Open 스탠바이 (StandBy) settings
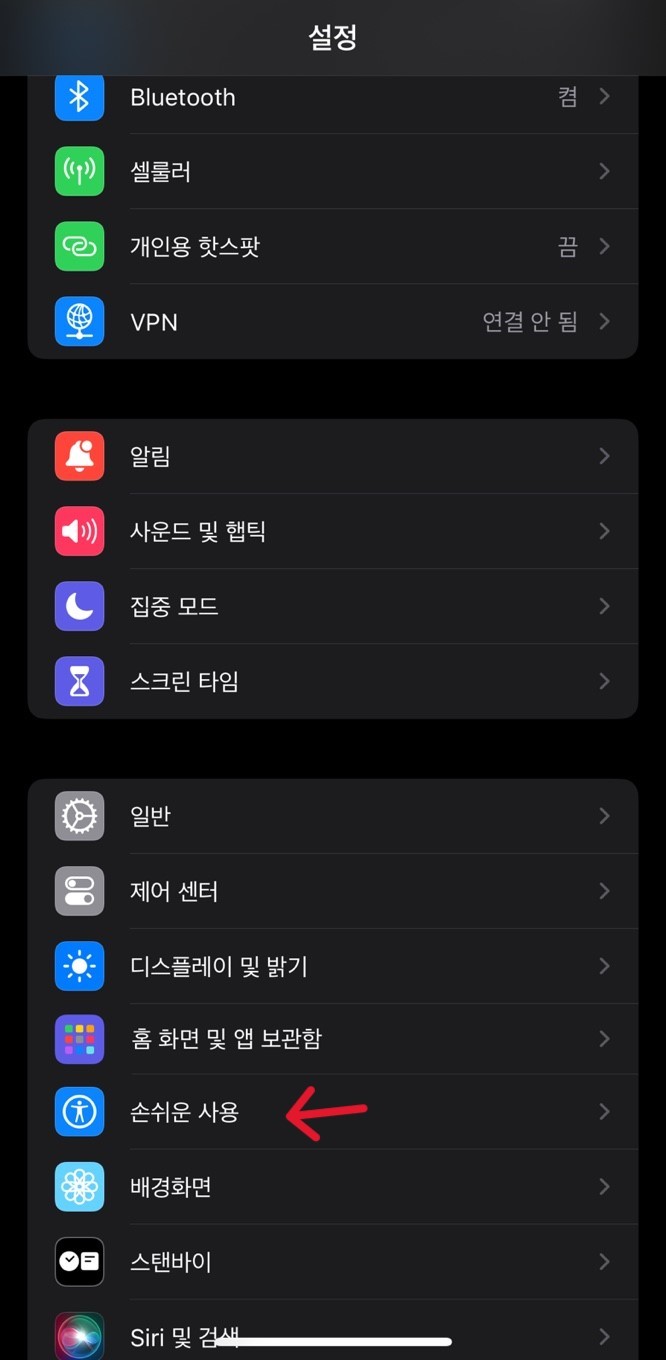Image resolution: width=666 pixels, height=1360 pixels. (x=333, y=1262)
